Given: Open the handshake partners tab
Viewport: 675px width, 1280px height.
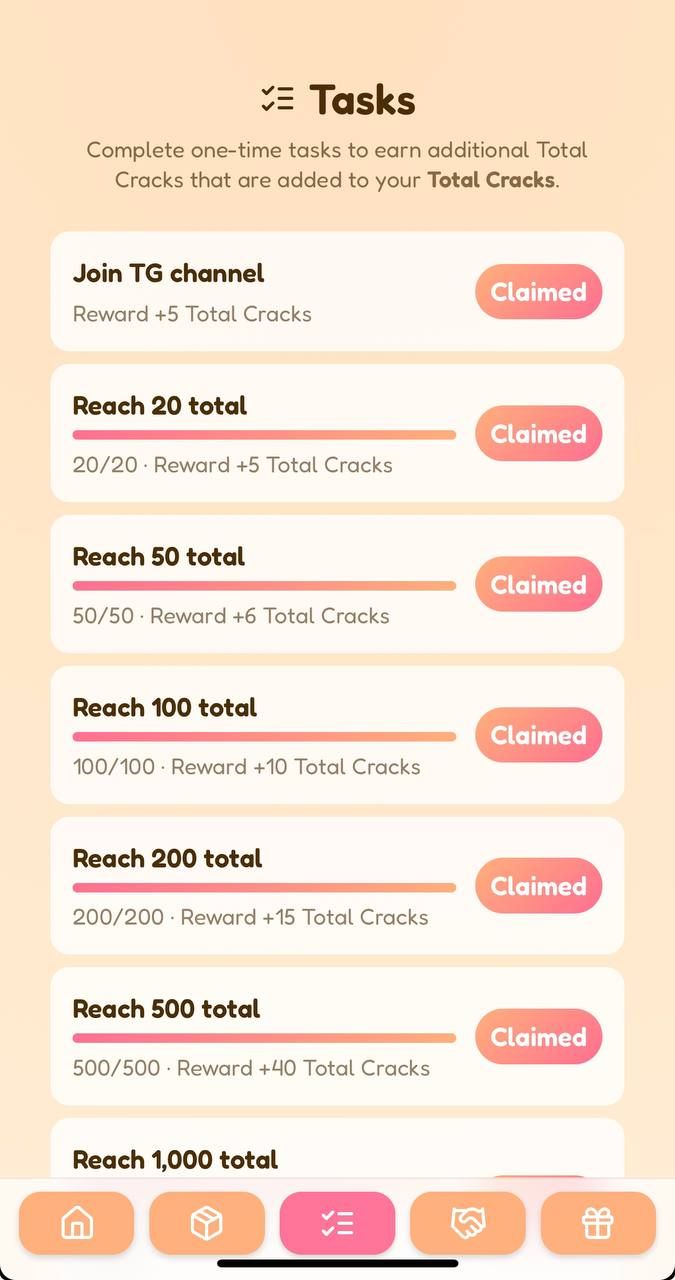Looking at the screenshot, I should 467,1222.
